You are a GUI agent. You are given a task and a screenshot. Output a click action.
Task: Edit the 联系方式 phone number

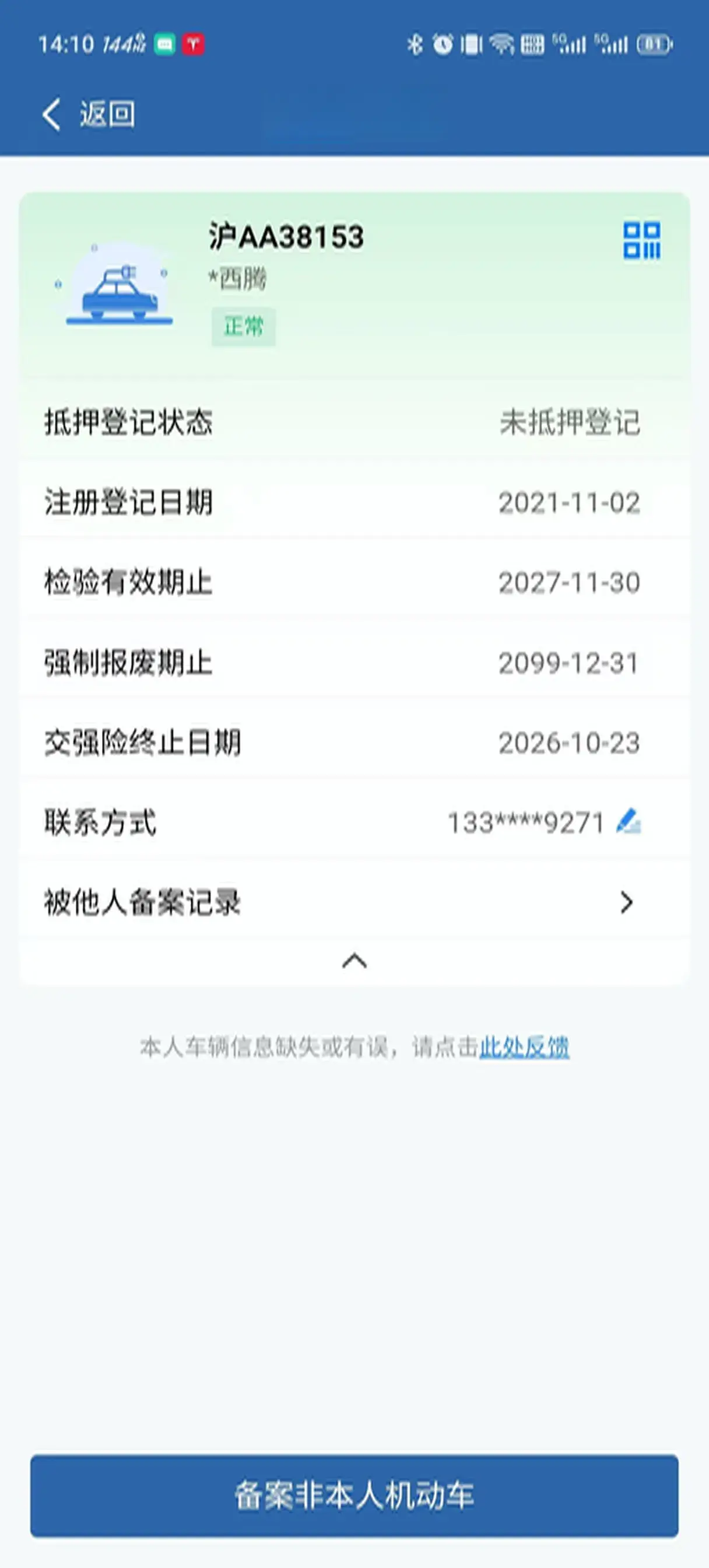click(x=628, y=821)
